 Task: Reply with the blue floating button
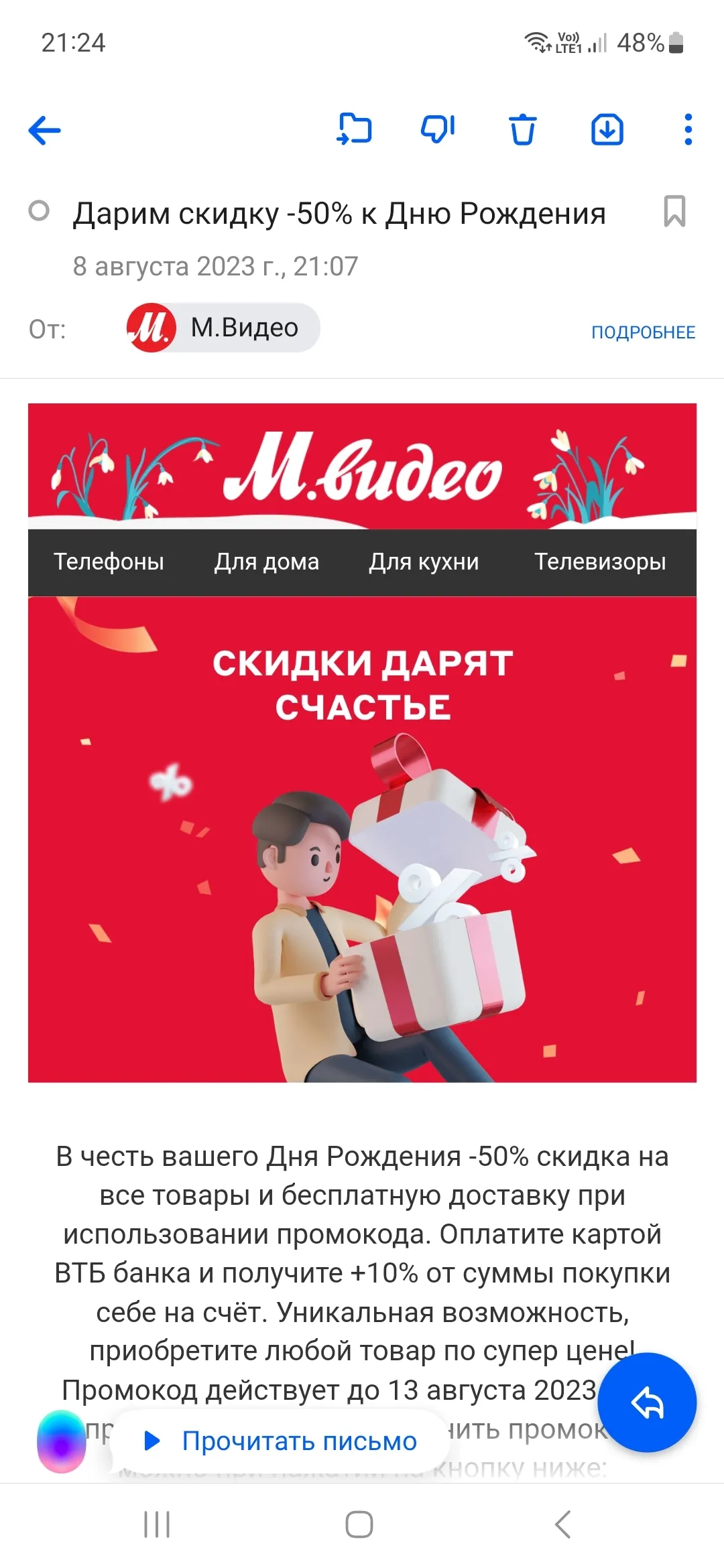[x=647, y=1402]
